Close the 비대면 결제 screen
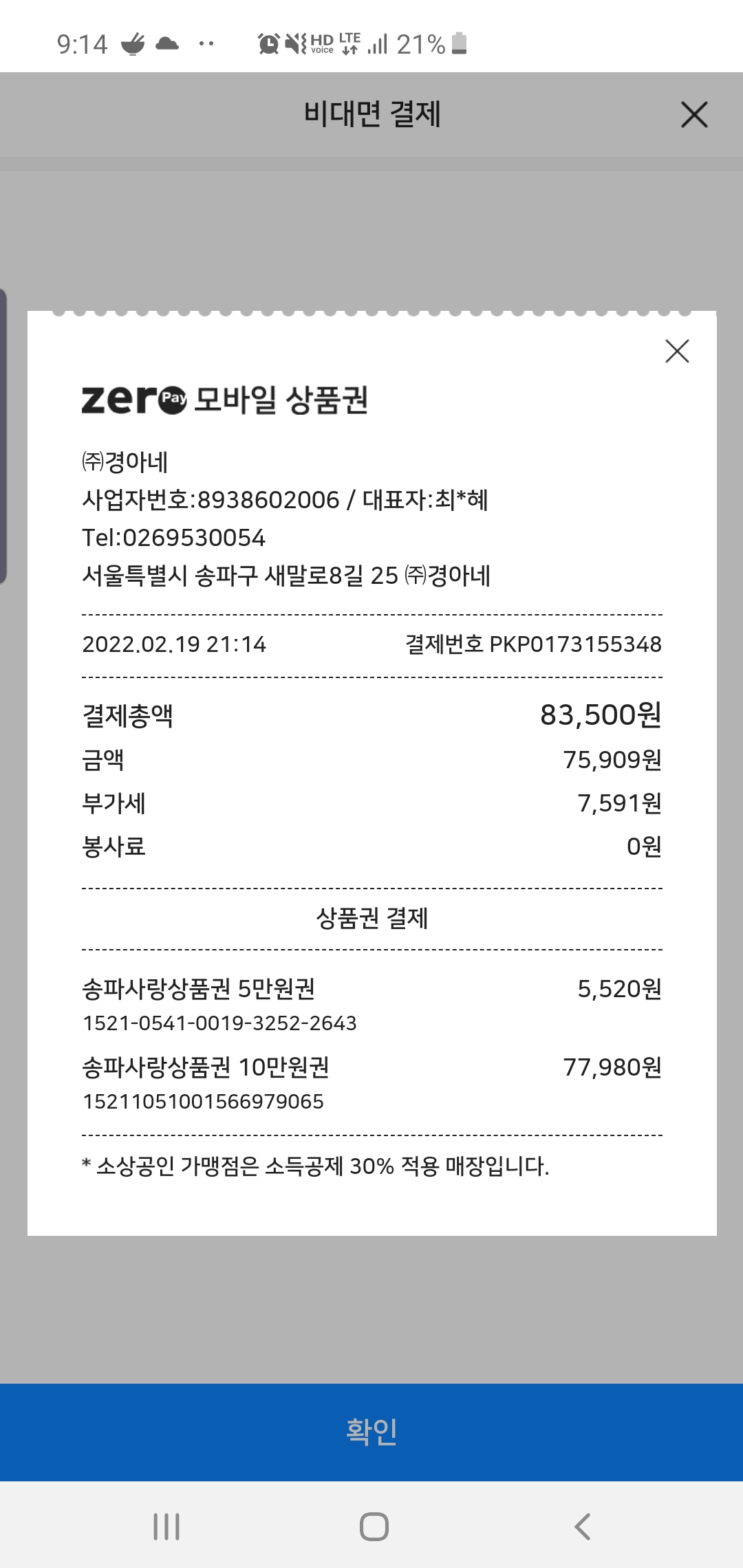 (694, 114)
